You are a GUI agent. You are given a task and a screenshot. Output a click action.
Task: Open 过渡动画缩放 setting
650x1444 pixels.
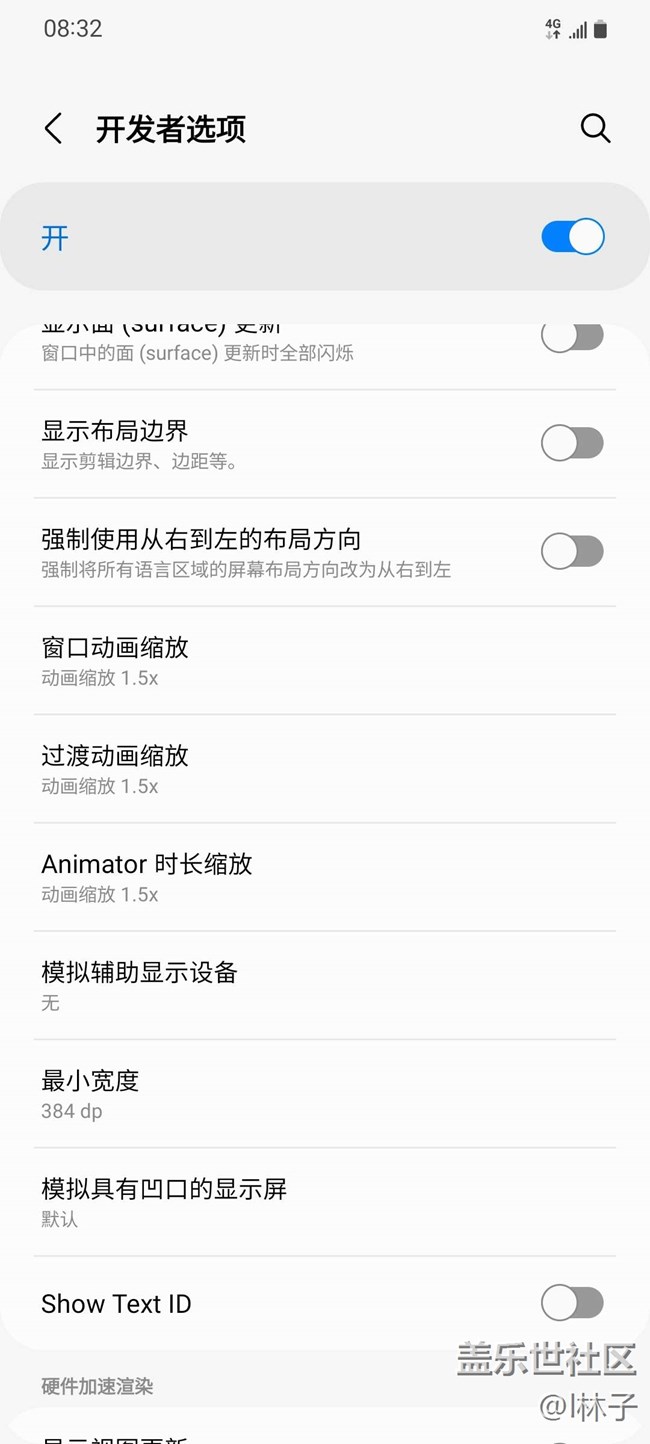pyautogui.click(x=324, y=768)
